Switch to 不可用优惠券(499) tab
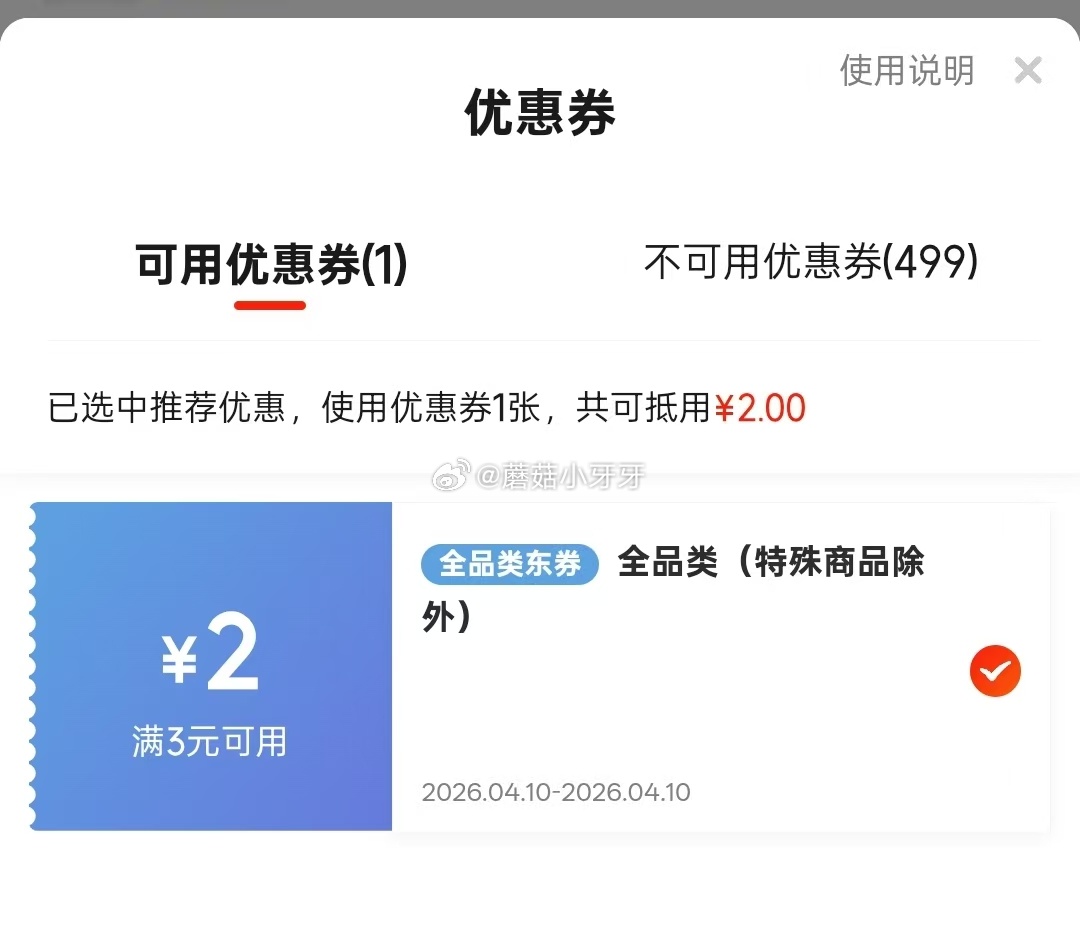The image size is (1080, 949). point(810,263)
